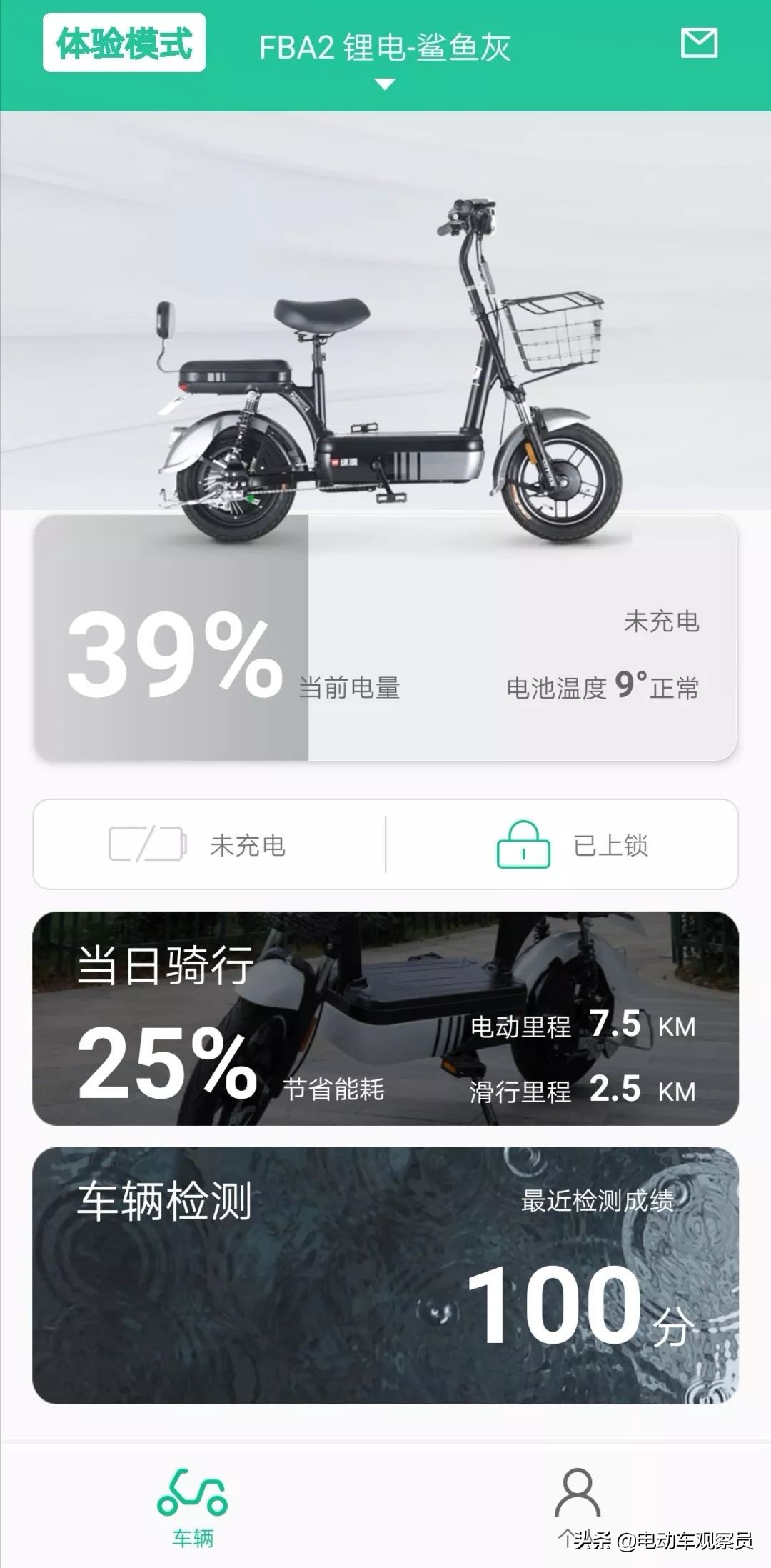Expand the vehicle selector under FBA2

click(385, 84)
